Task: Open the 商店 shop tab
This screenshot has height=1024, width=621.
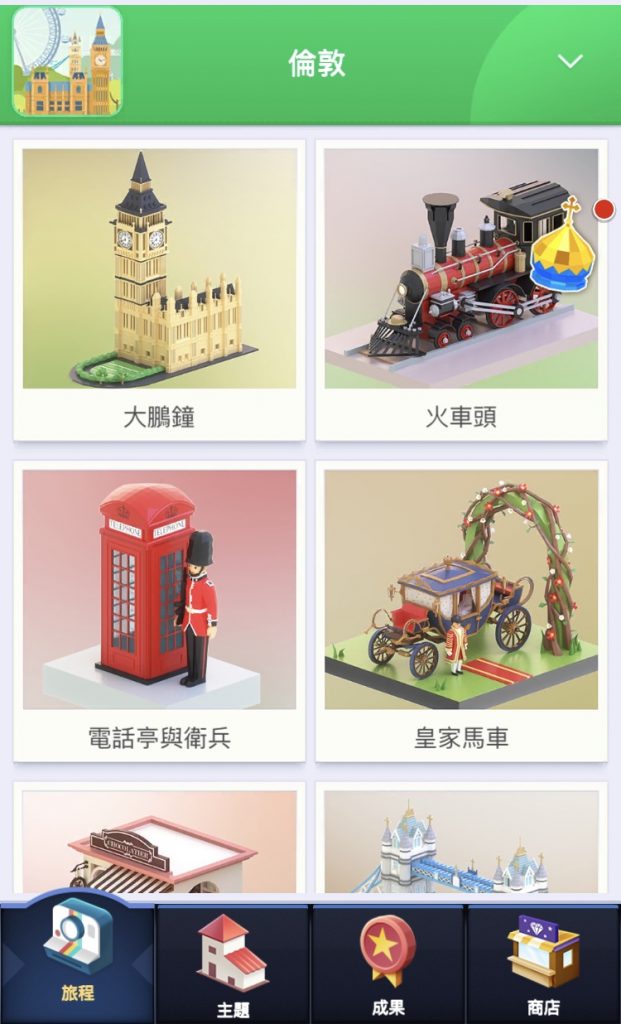Action: pyautogui.click(x=543, y=964)
